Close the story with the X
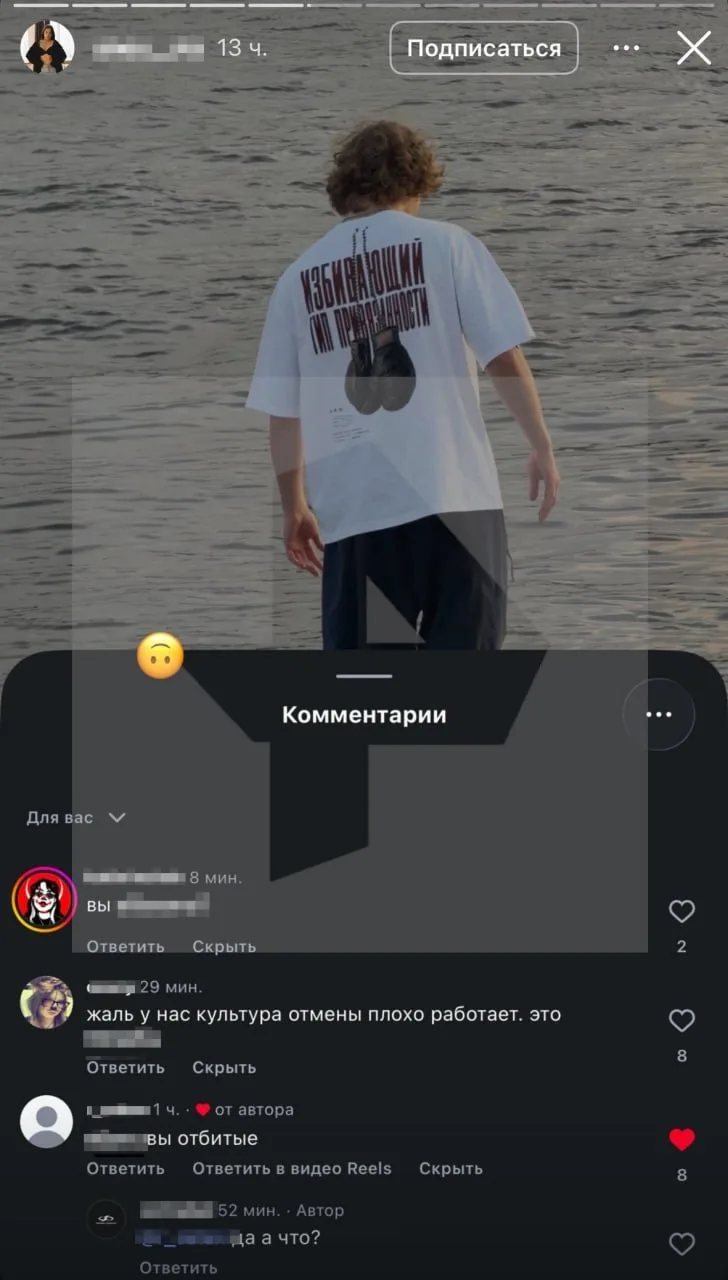The height and width of the screenshot is (1280, 728). (x=694, y=48)
